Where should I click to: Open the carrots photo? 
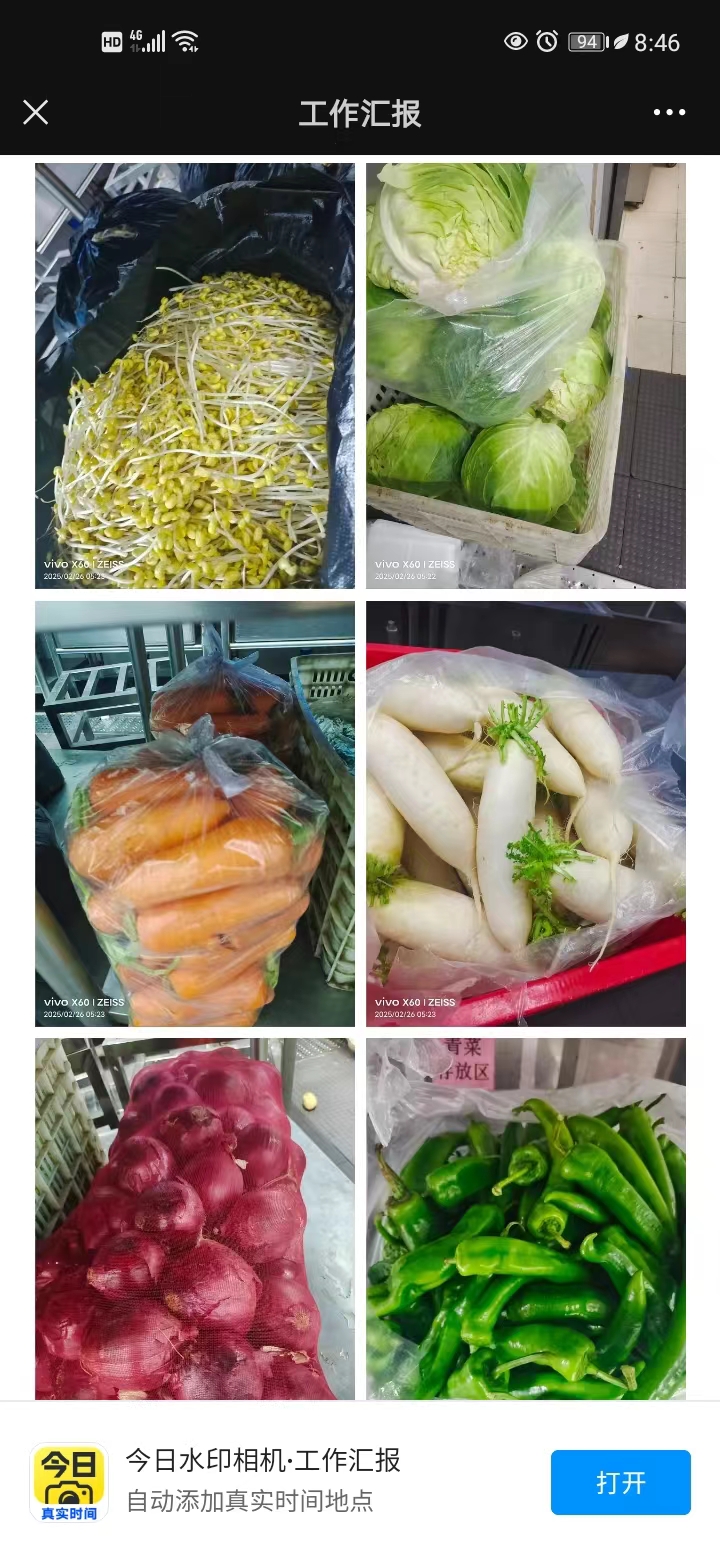pyautogui.click(x=195, y=813)
